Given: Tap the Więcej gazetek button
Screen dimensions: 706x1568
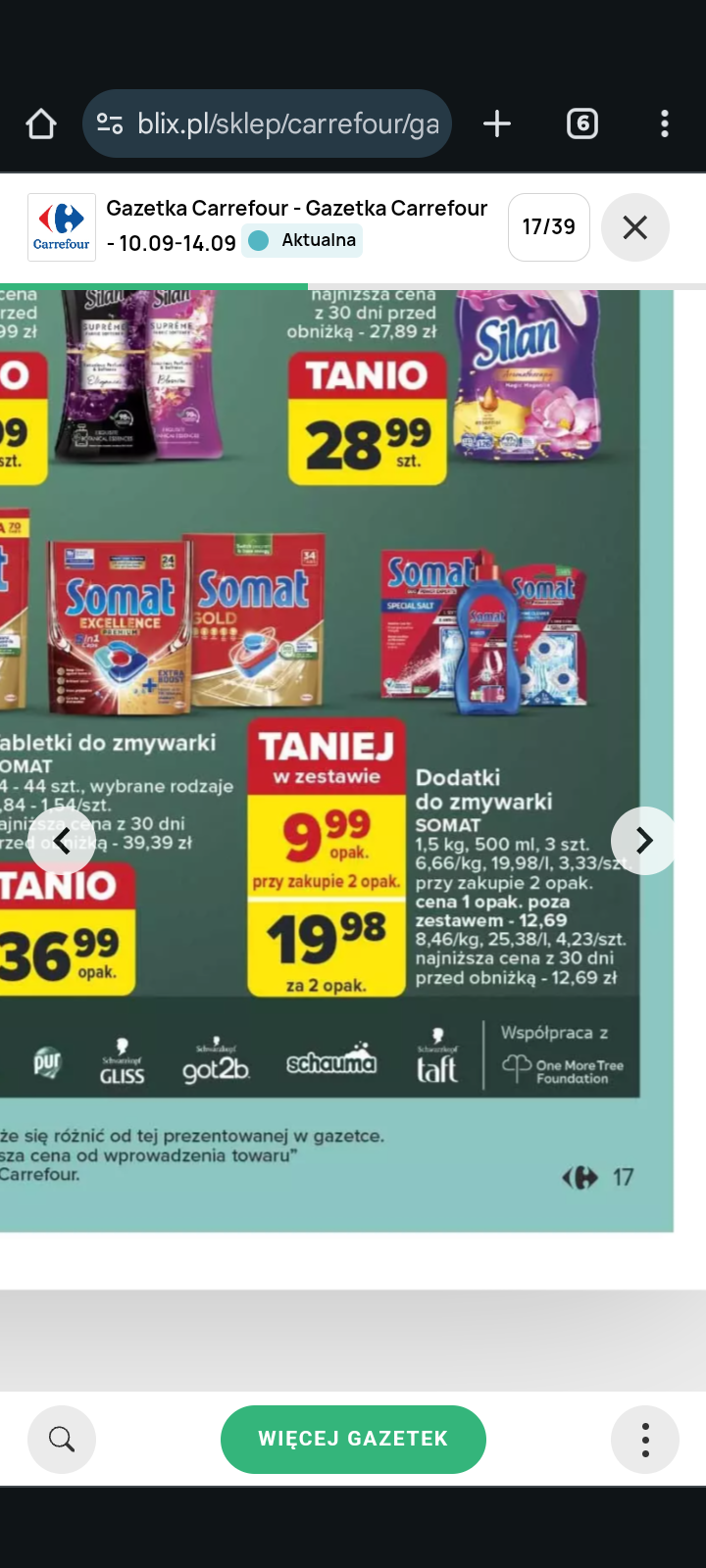Looking at the screenshot, I should click(x=353, y=1440).
